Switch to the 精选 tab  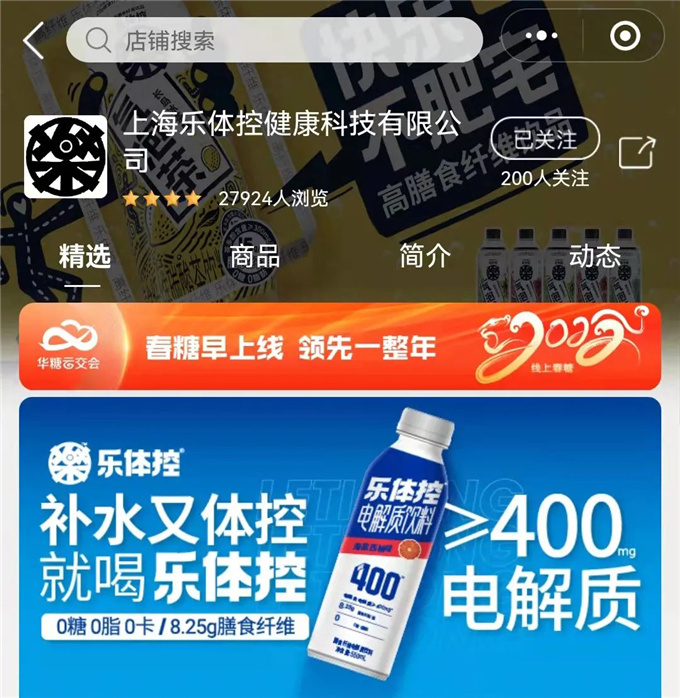(85, 256)
